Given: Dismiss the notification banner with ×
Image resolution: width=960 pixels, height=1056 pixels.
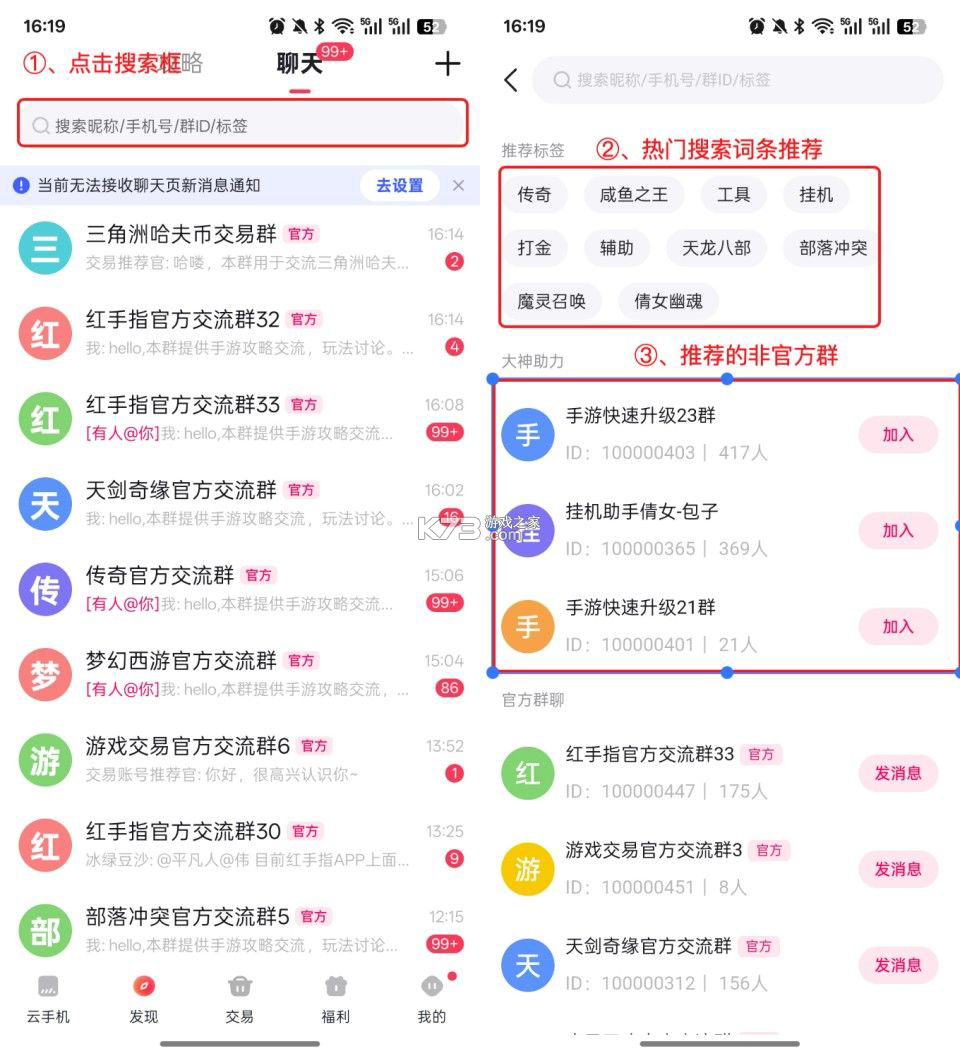Looking at the screenshot, I should pyautogui.click(x=457, y=185).
